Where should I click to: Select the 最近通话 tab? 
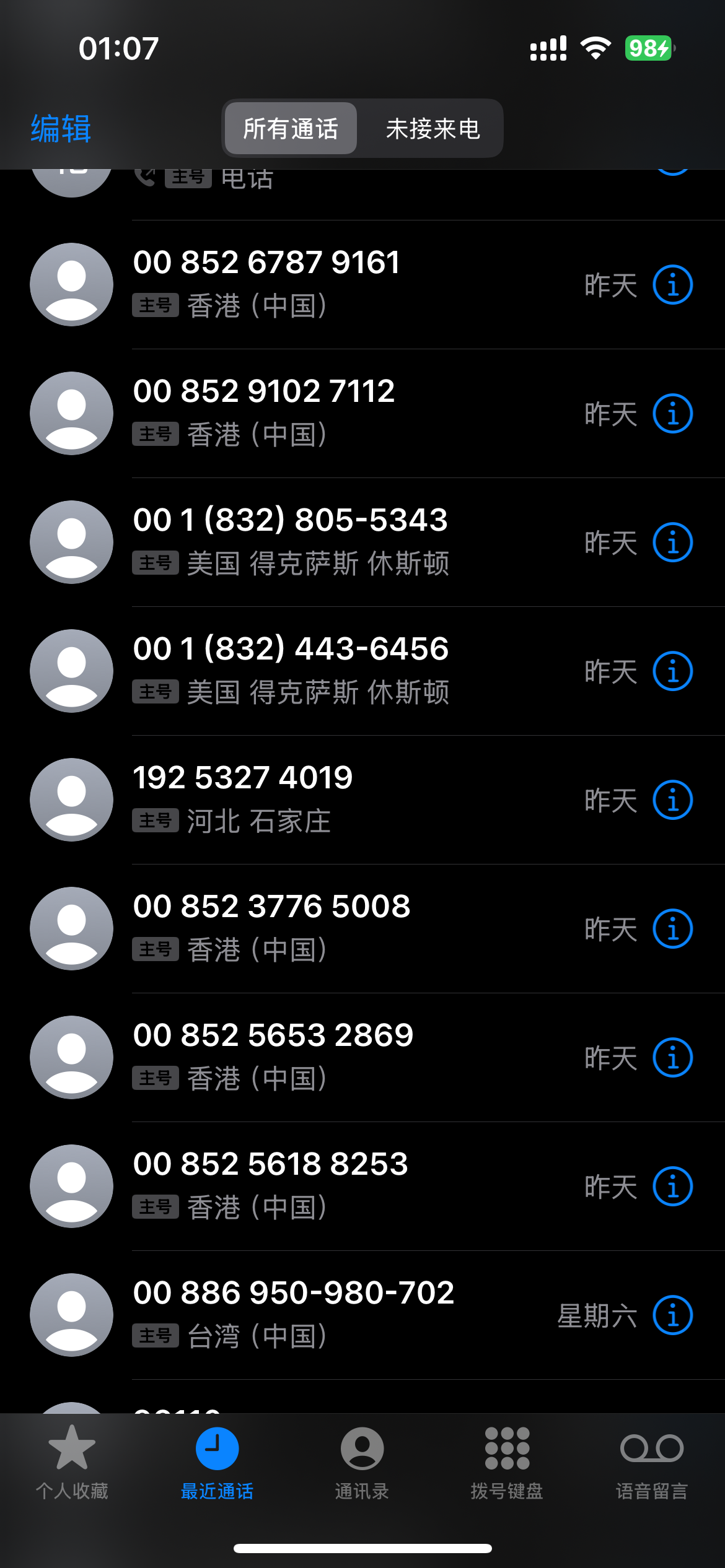pos(217,1464)
